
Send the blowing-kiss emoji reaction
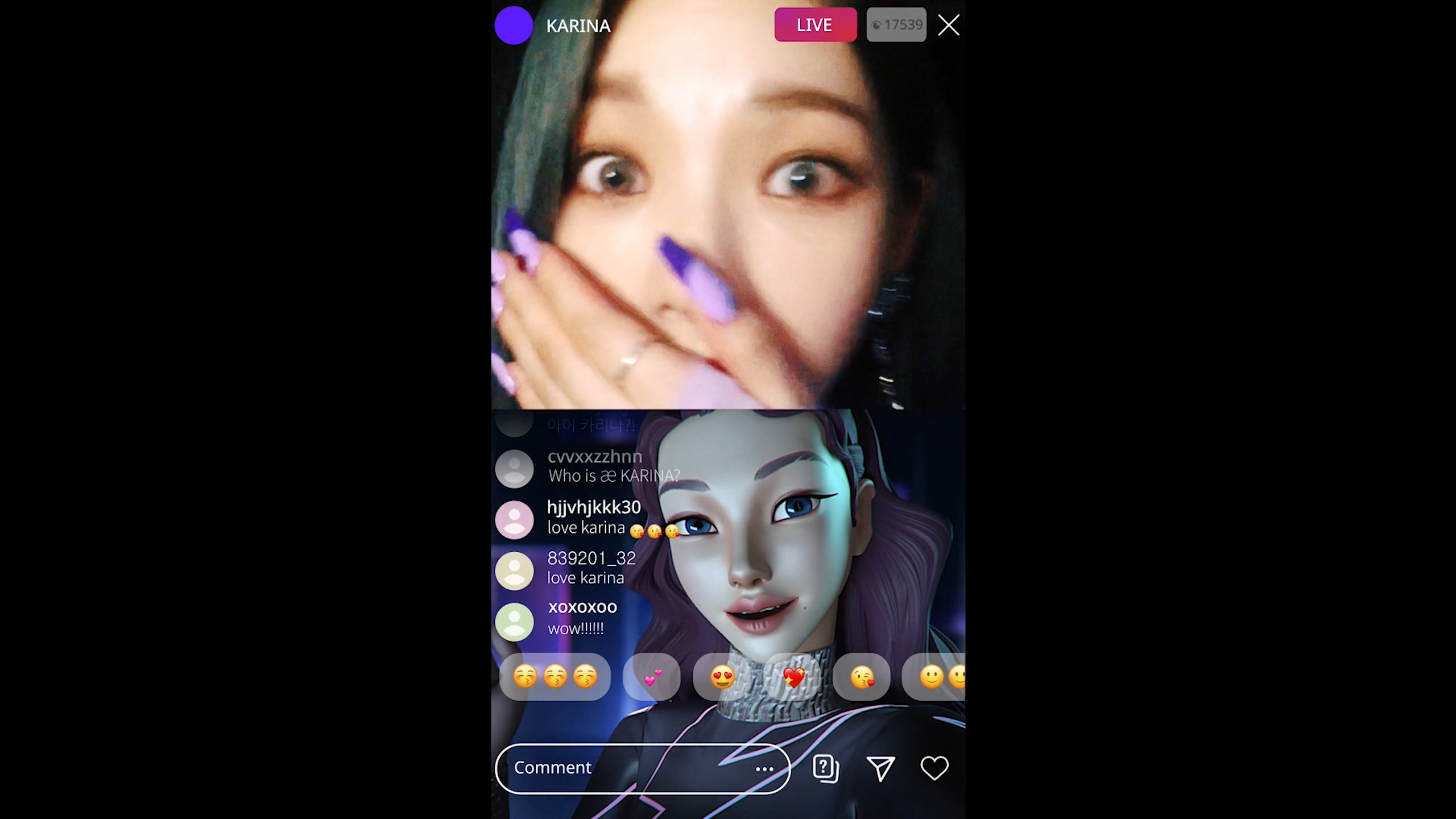point(862,677)
